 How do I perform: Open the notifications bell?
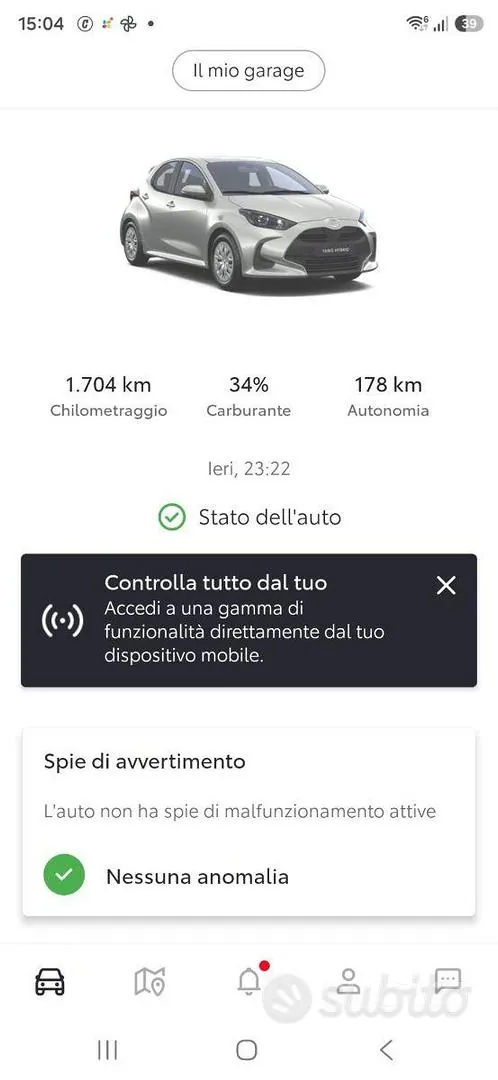[x=249, y=982]
